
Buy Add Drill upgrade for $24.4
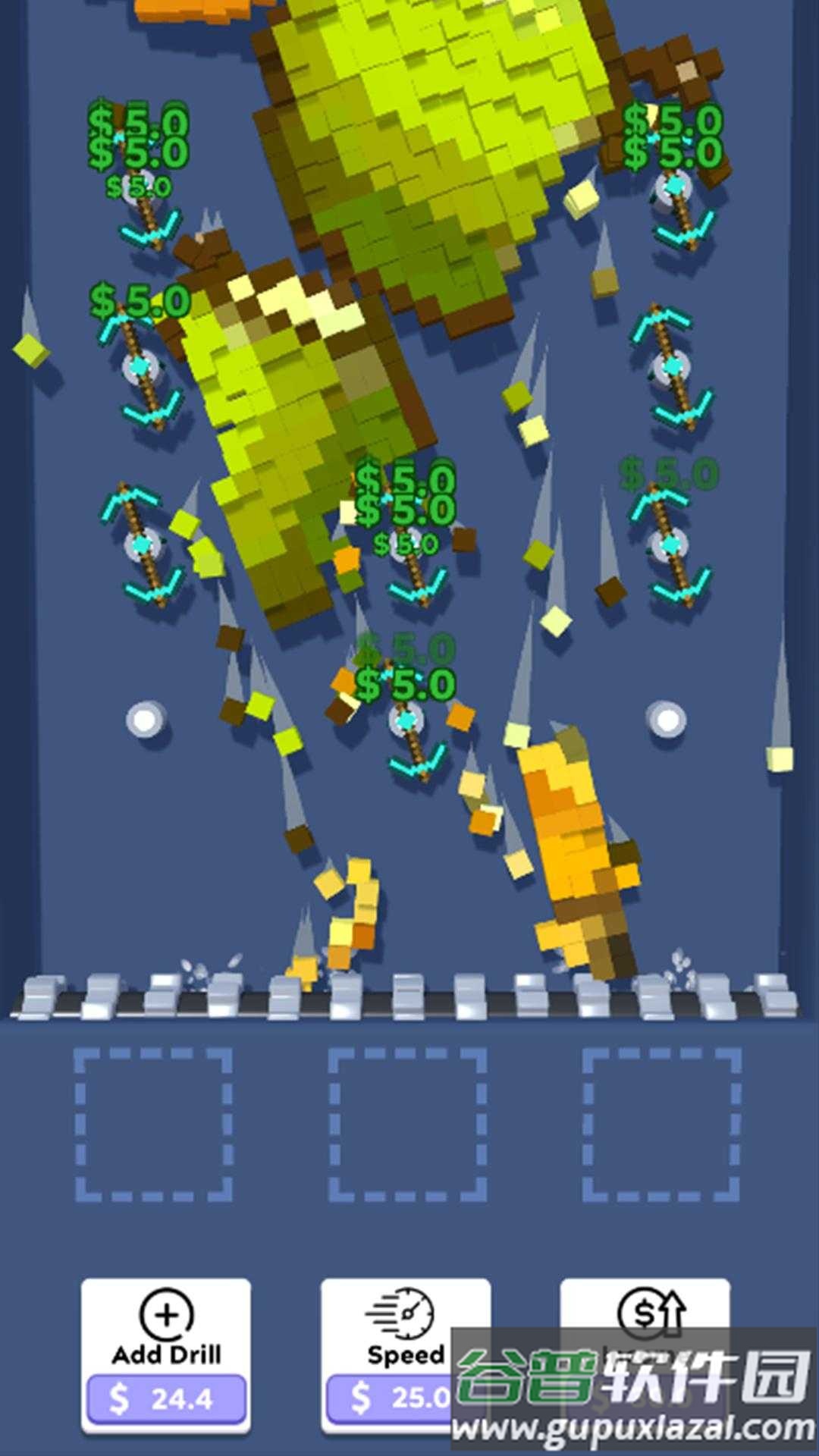click(x=166, y=1356)
